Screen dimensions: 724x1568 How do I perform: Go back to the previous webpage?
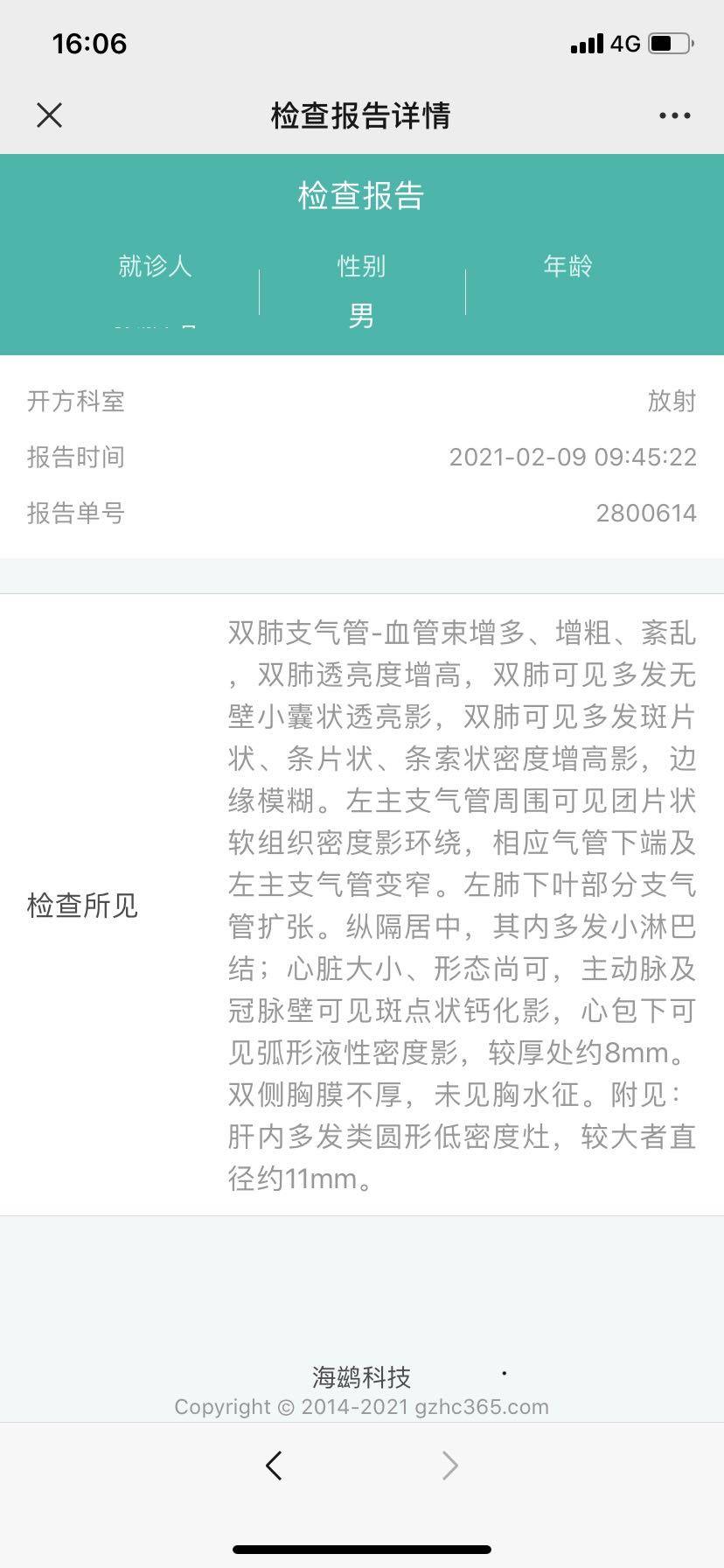coord(274,1465)
